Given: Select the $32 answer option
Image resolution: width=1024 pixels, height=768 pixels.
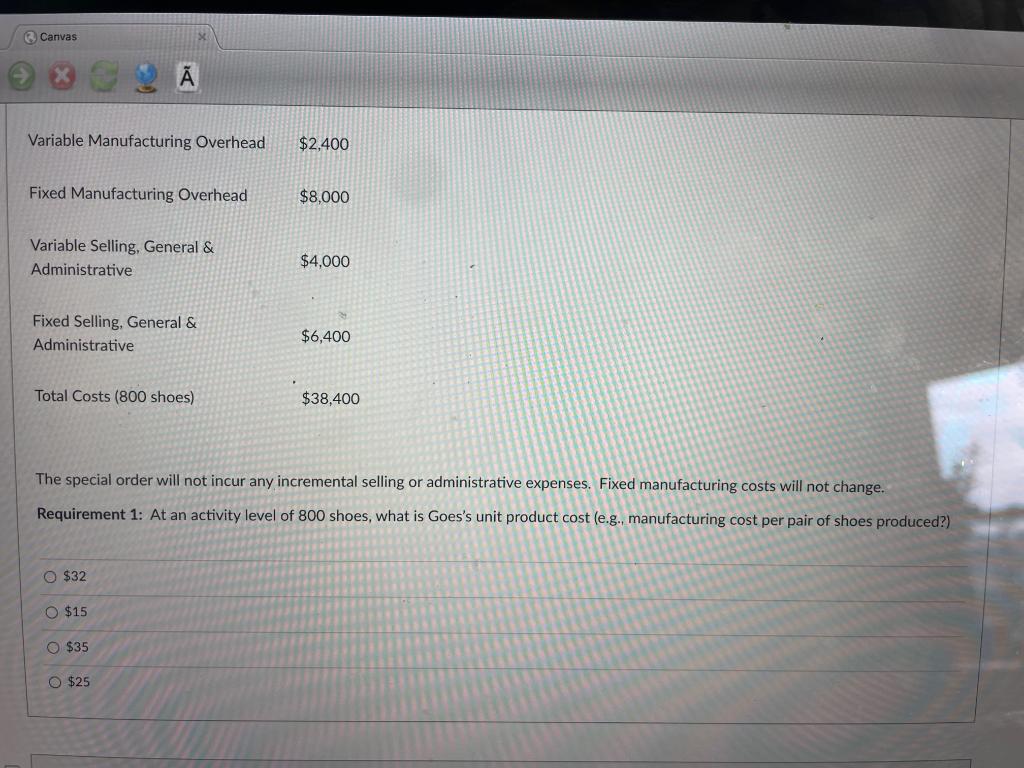Looking at the screenshot, I should click(x=49, y=577).
